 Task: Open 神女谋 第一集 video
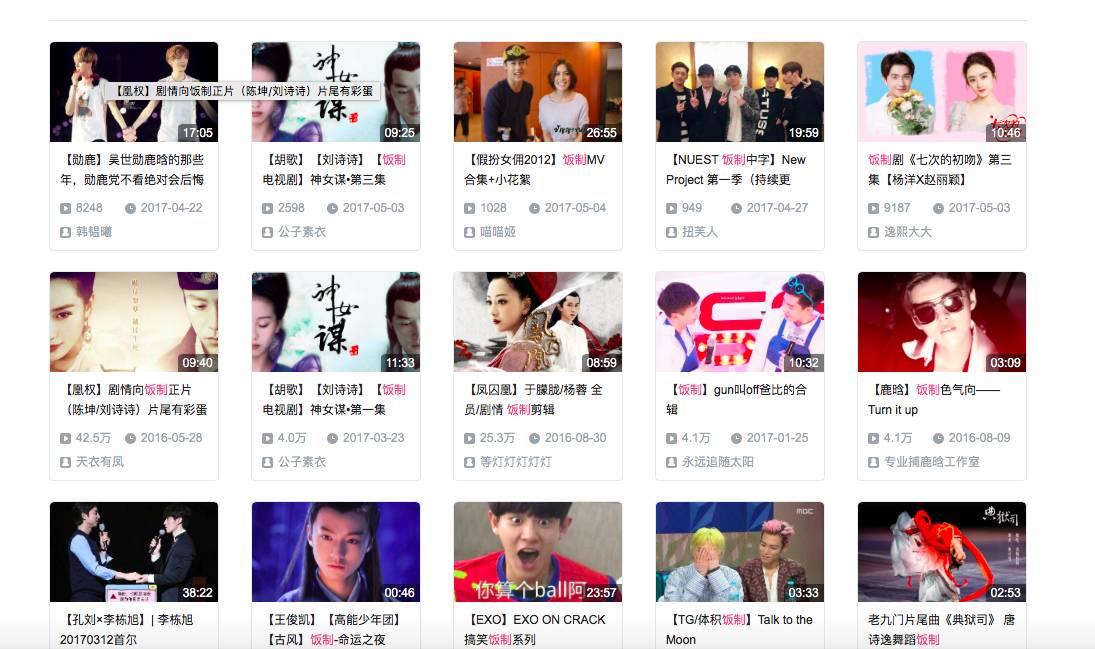[335, 322]
